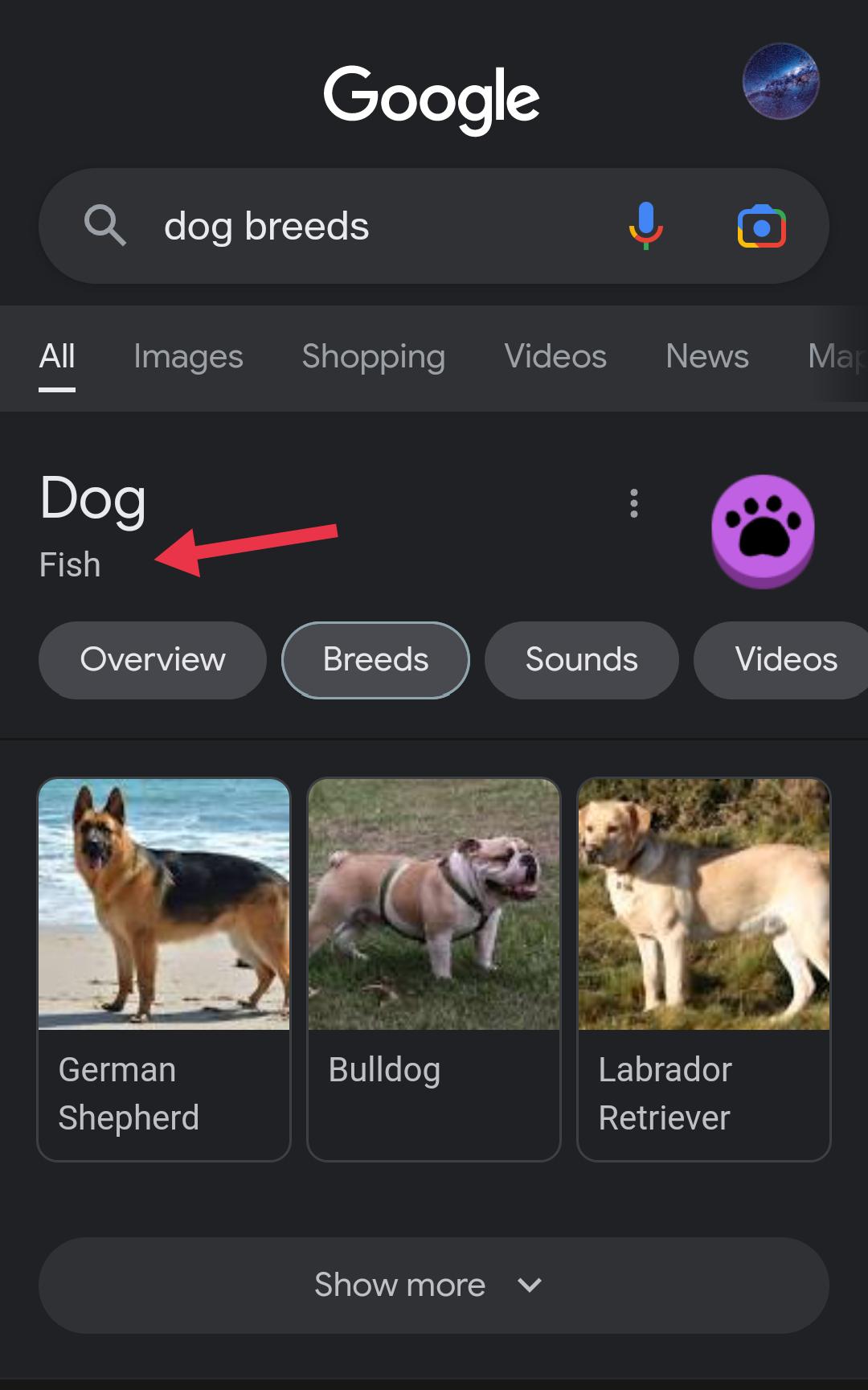Select the All tab
868x1390 pixels.
click(57, 356)
